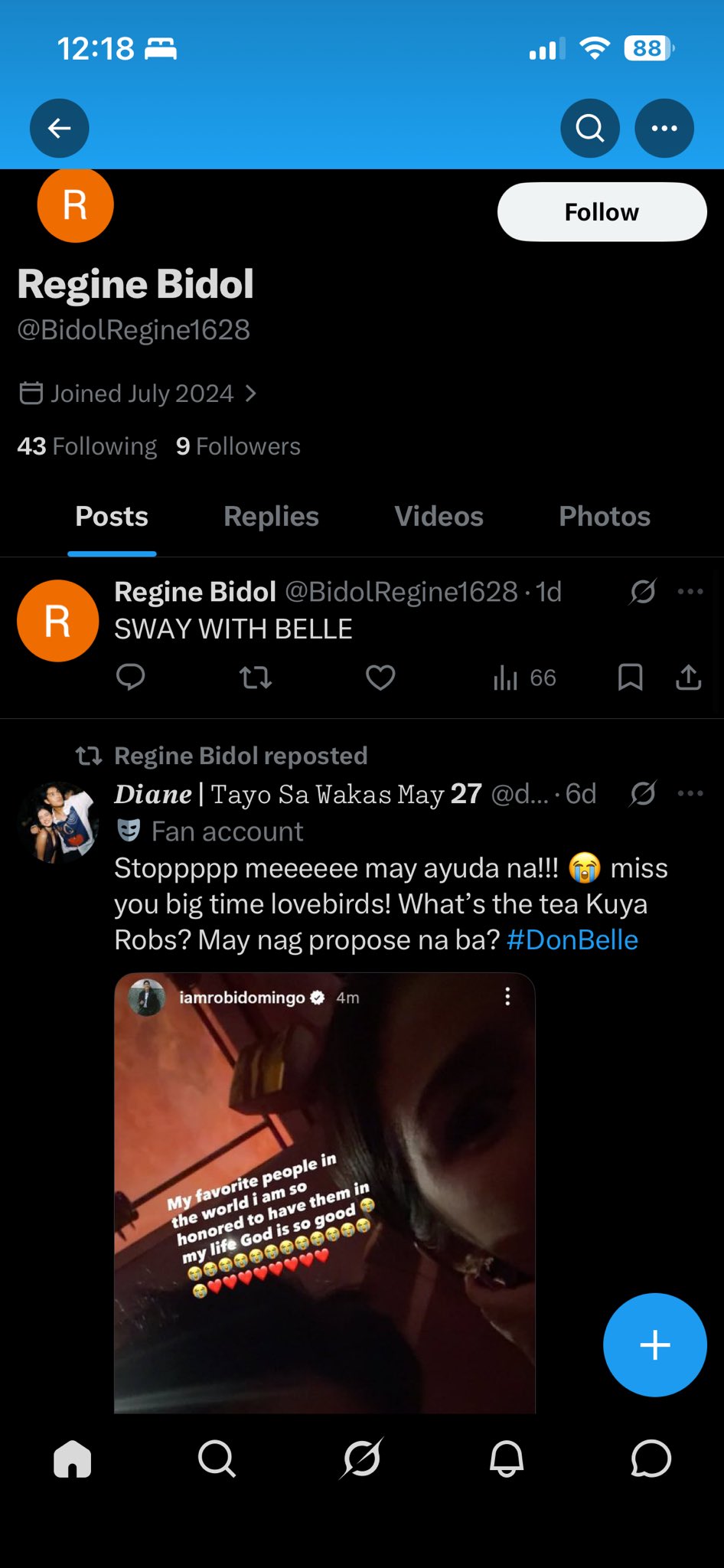Switch to the Replies tab
Viewport: 724px width, 1568px height.
(271, 517)
